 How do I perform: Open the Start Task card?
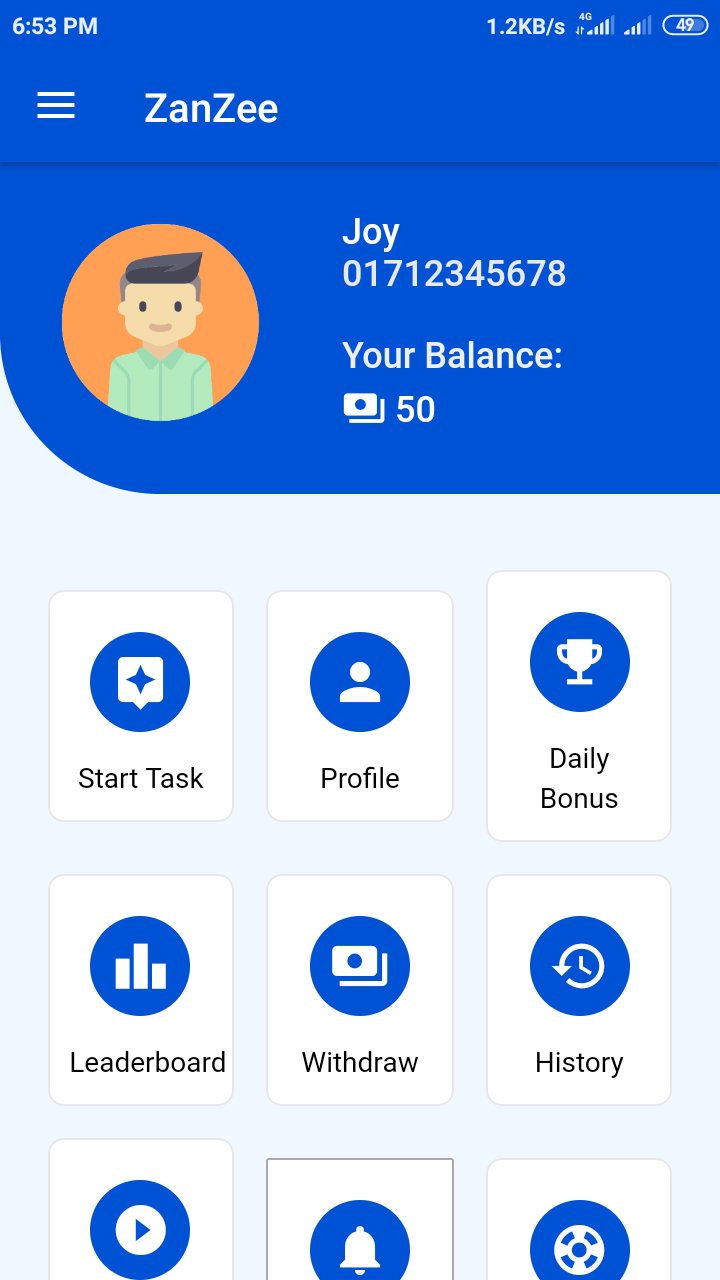tap(140, 705)
